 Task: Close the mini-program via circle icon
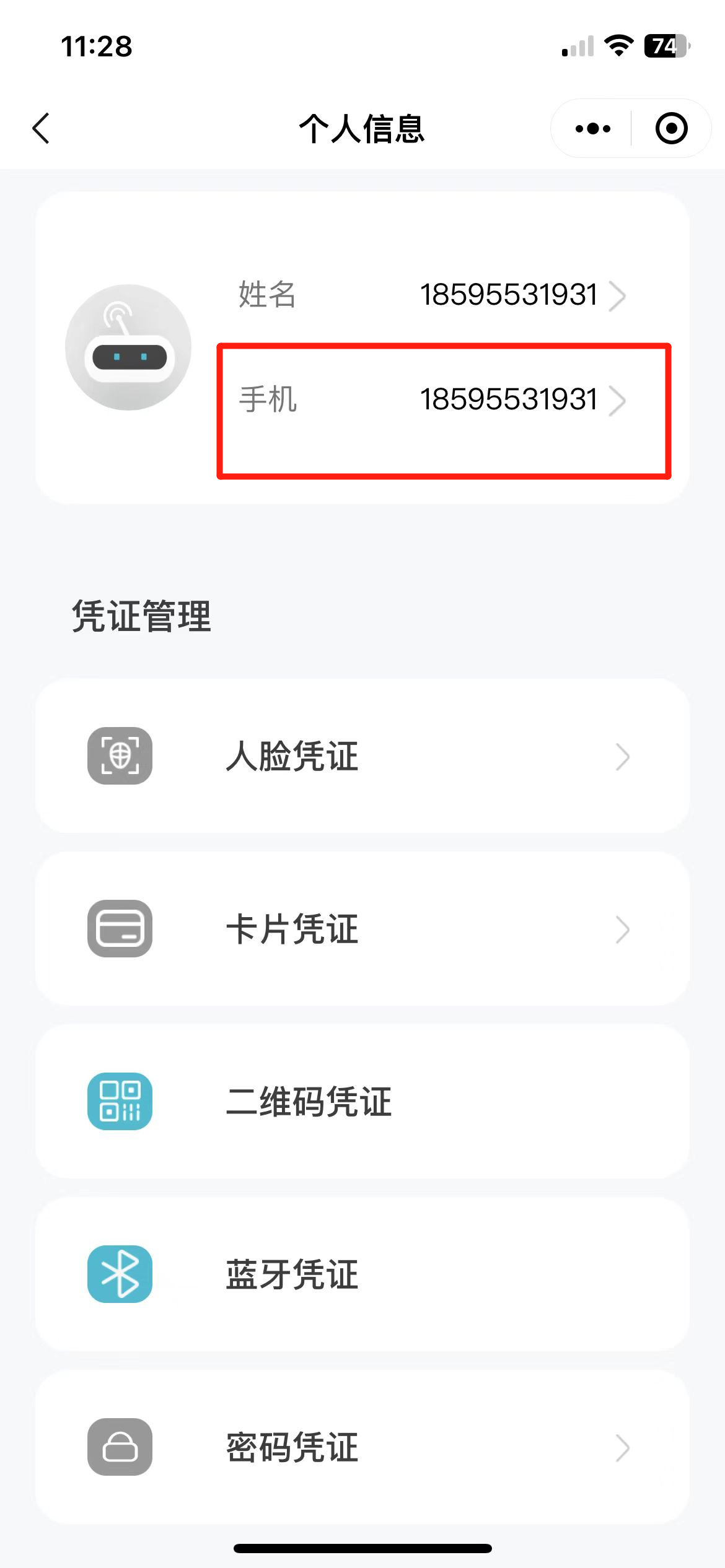(671, 129)
